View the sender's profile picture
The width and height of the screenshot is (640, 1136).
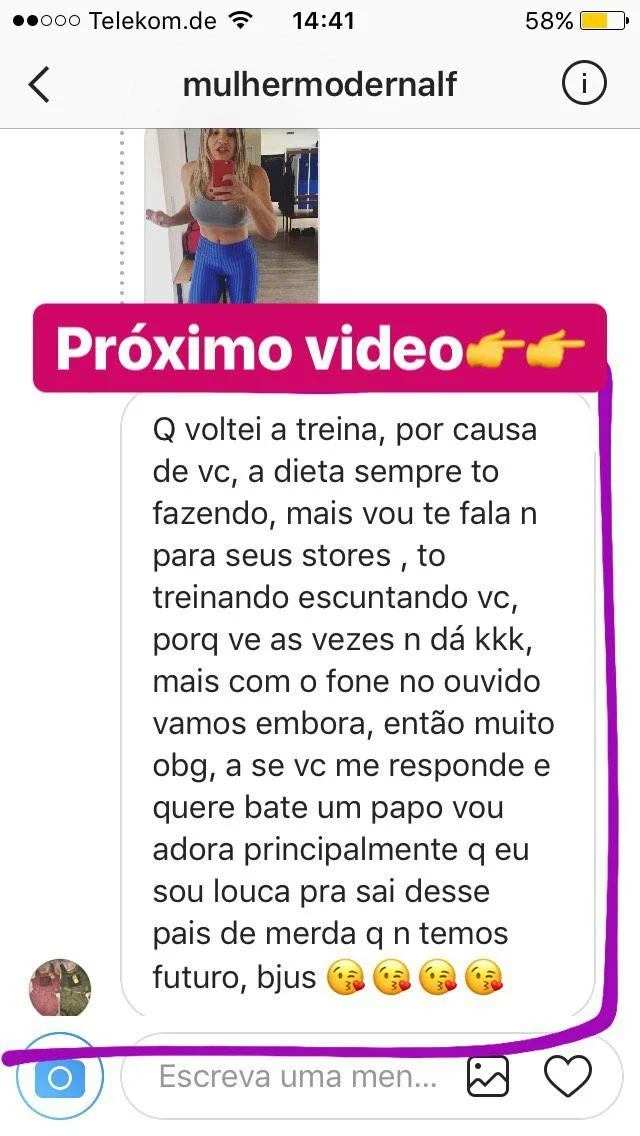click(x=61, y=987)
